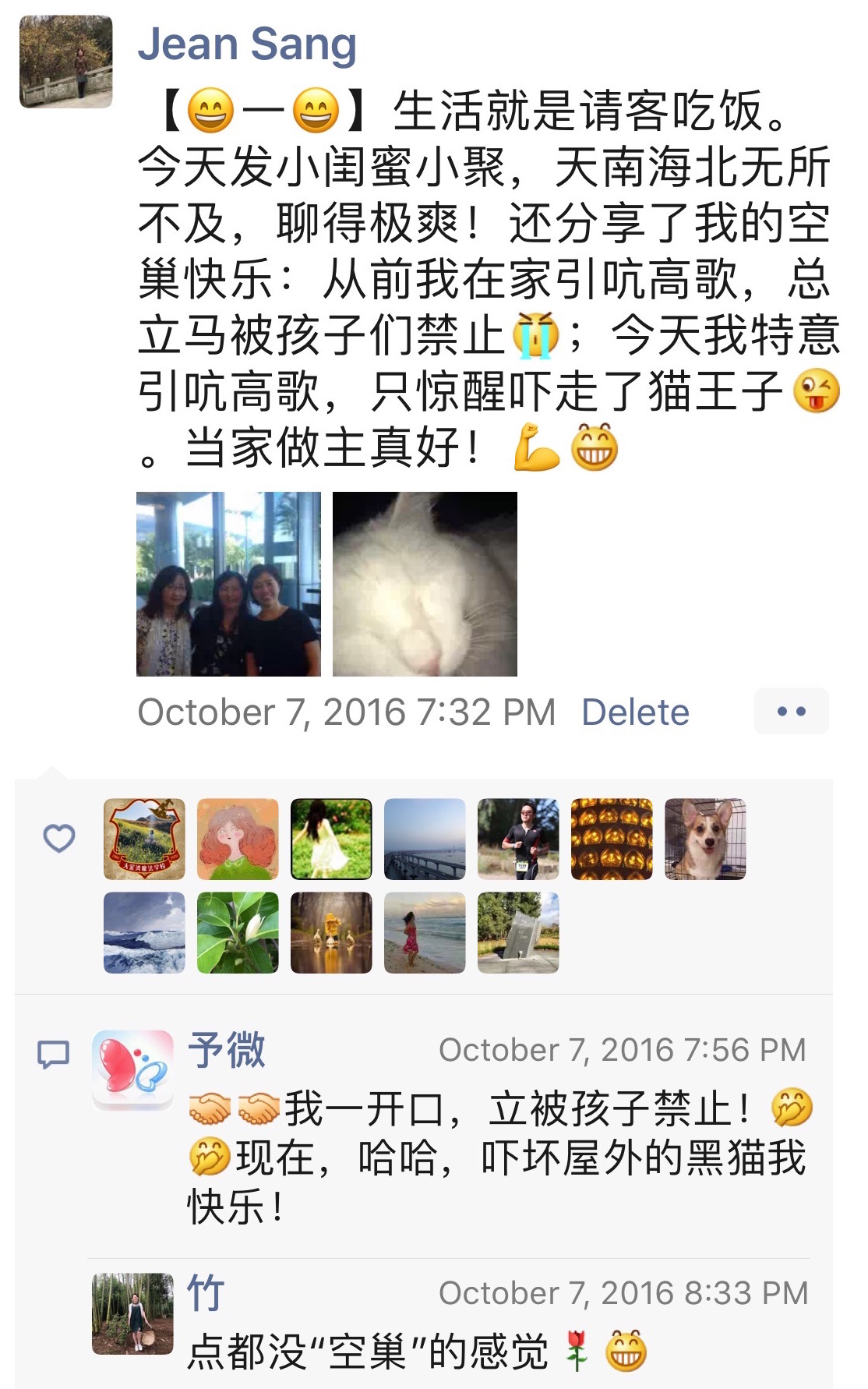The image size is (868, 1389).
Task: Delete this Moments post
Action: pos(635,712)
